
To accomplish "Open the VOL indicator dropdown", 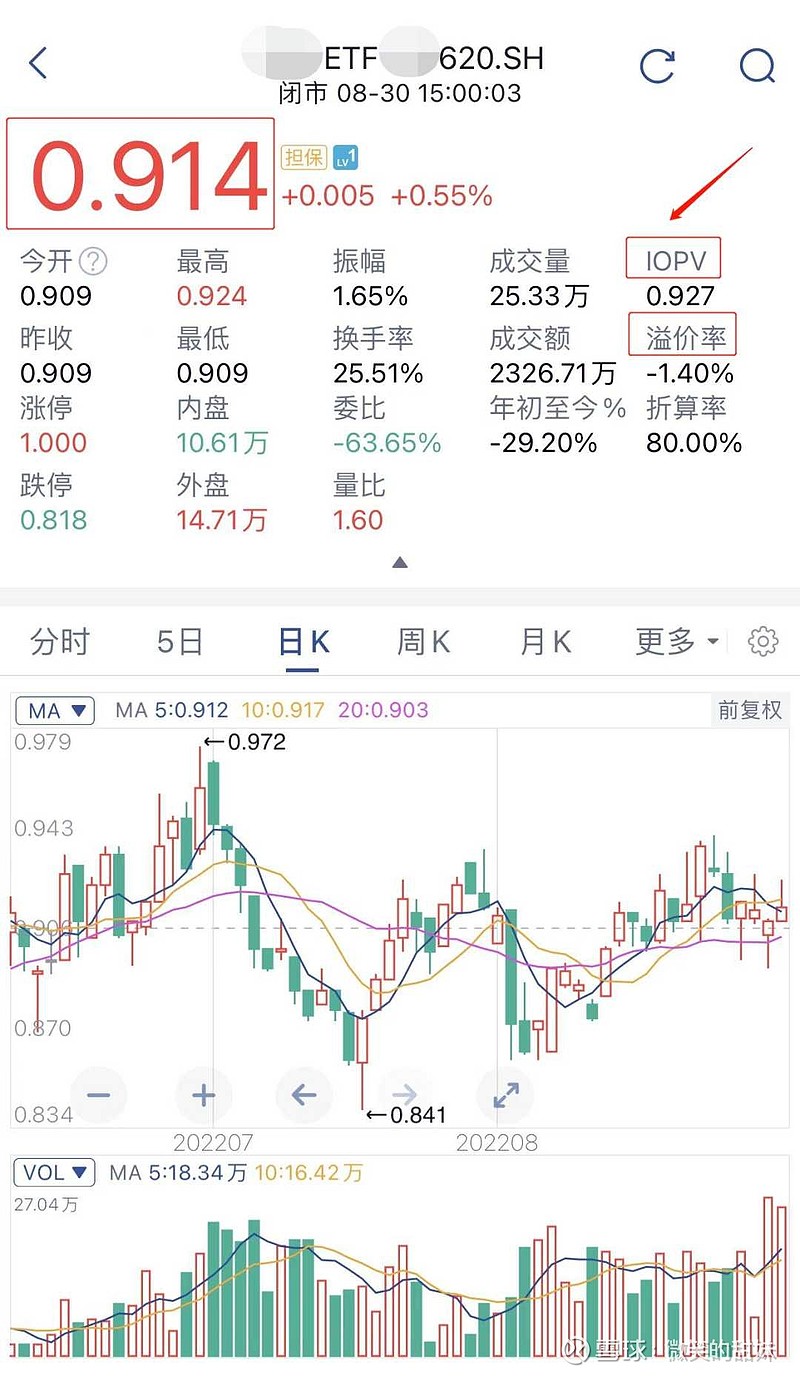I will pos(55,1172).
